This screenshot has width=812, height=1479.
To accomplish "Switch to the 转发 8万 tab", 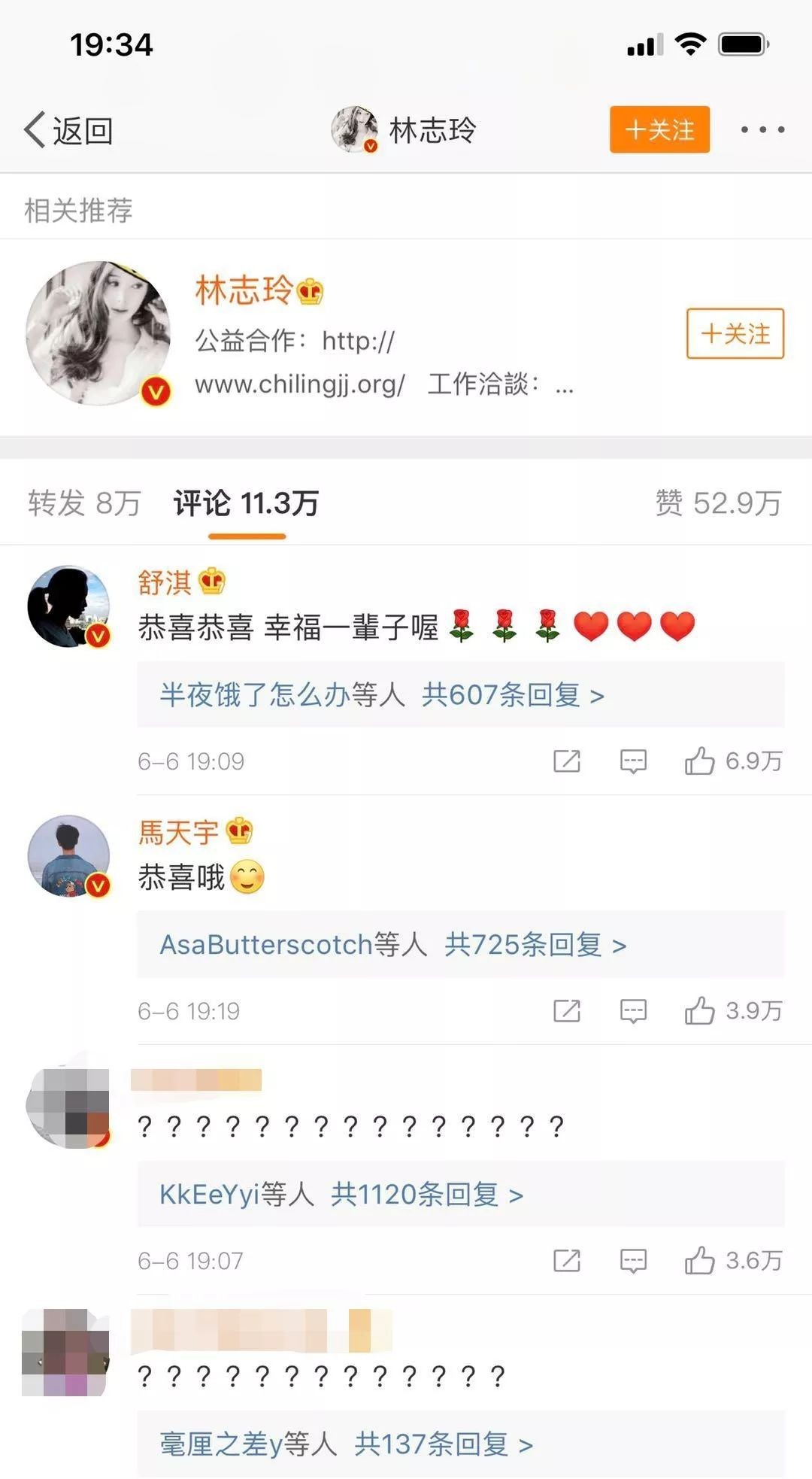I will pyautogui.click(x=84, y=503).
